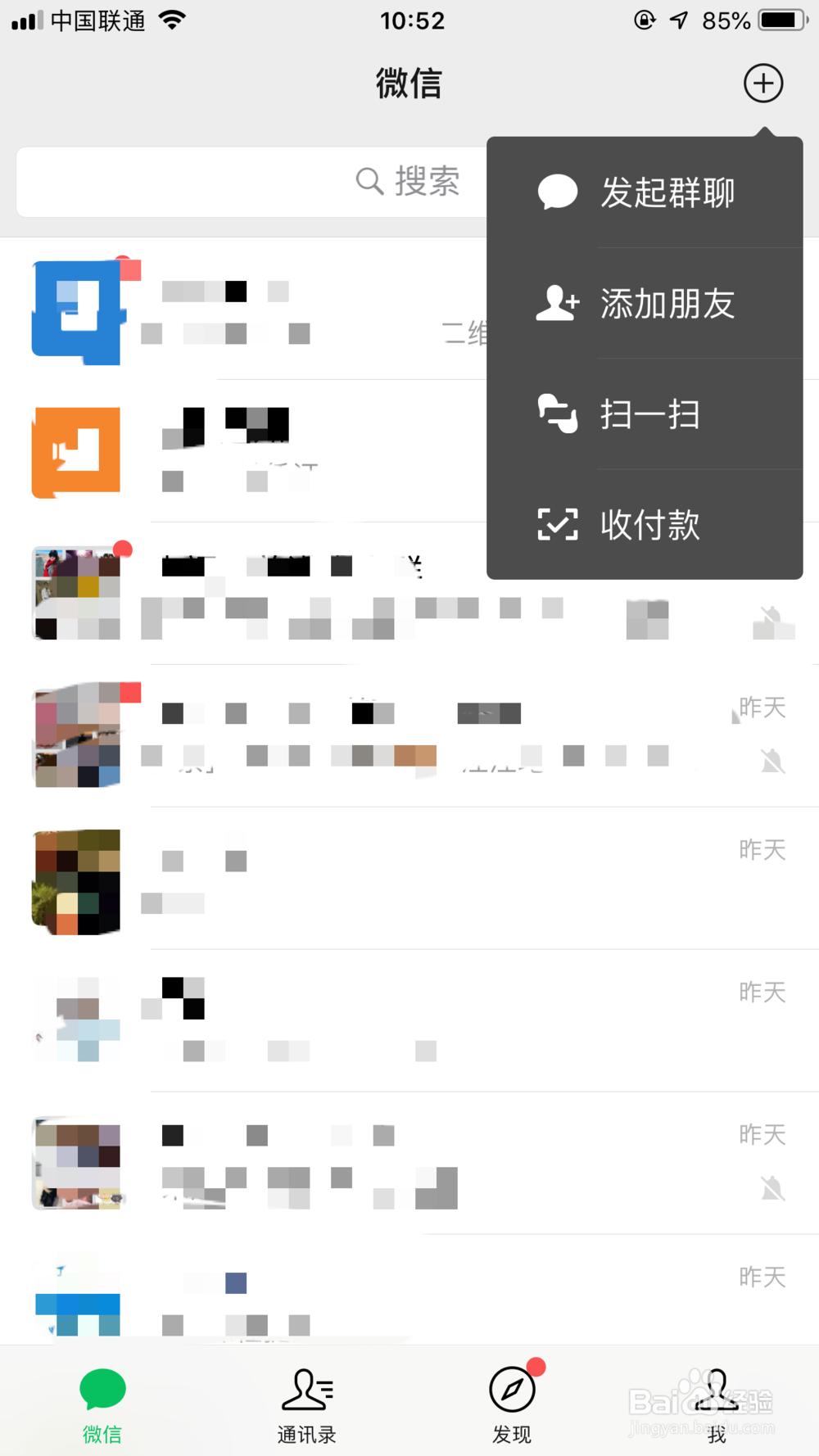The height and width of the screenshot is (1456, 819).
Task: Tap the orientation lock icon in status bar
Action: (645, 20)
